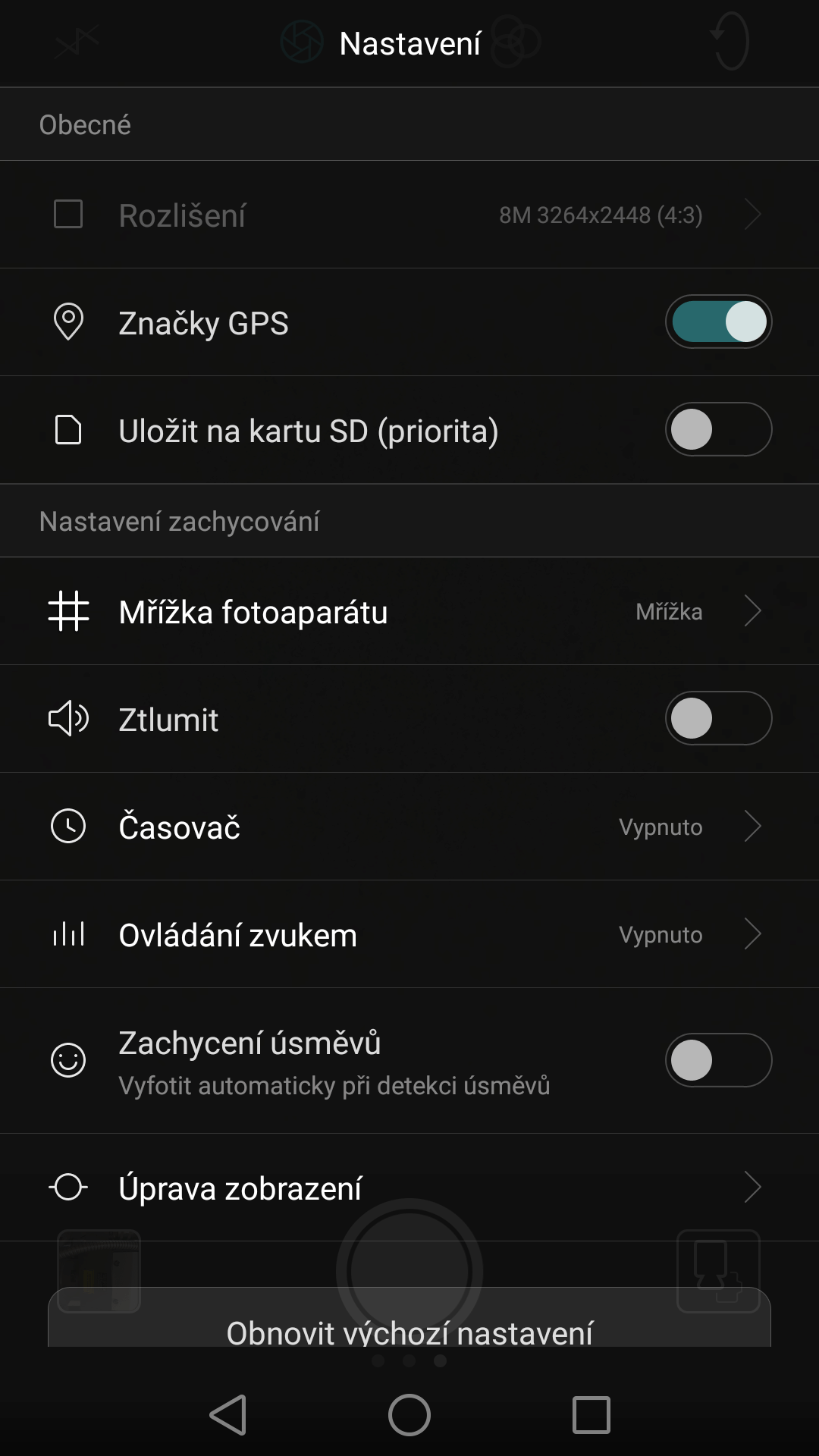Open Úprava zobrazení

click(409, 1188)
